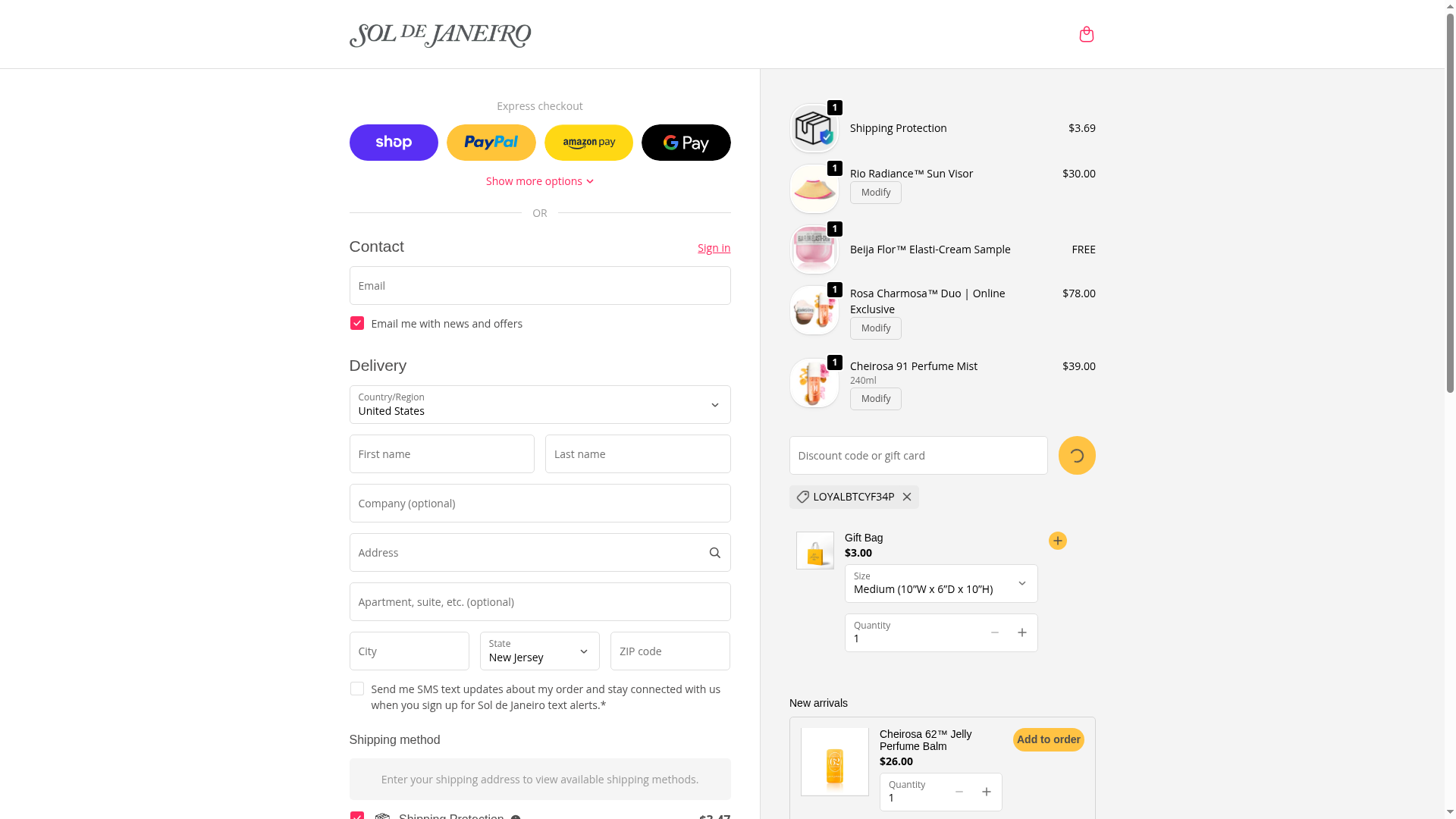Remove discount code LOYALBTCYF34P
Screen dimensions: 1456x819
(x=906, y=497)
